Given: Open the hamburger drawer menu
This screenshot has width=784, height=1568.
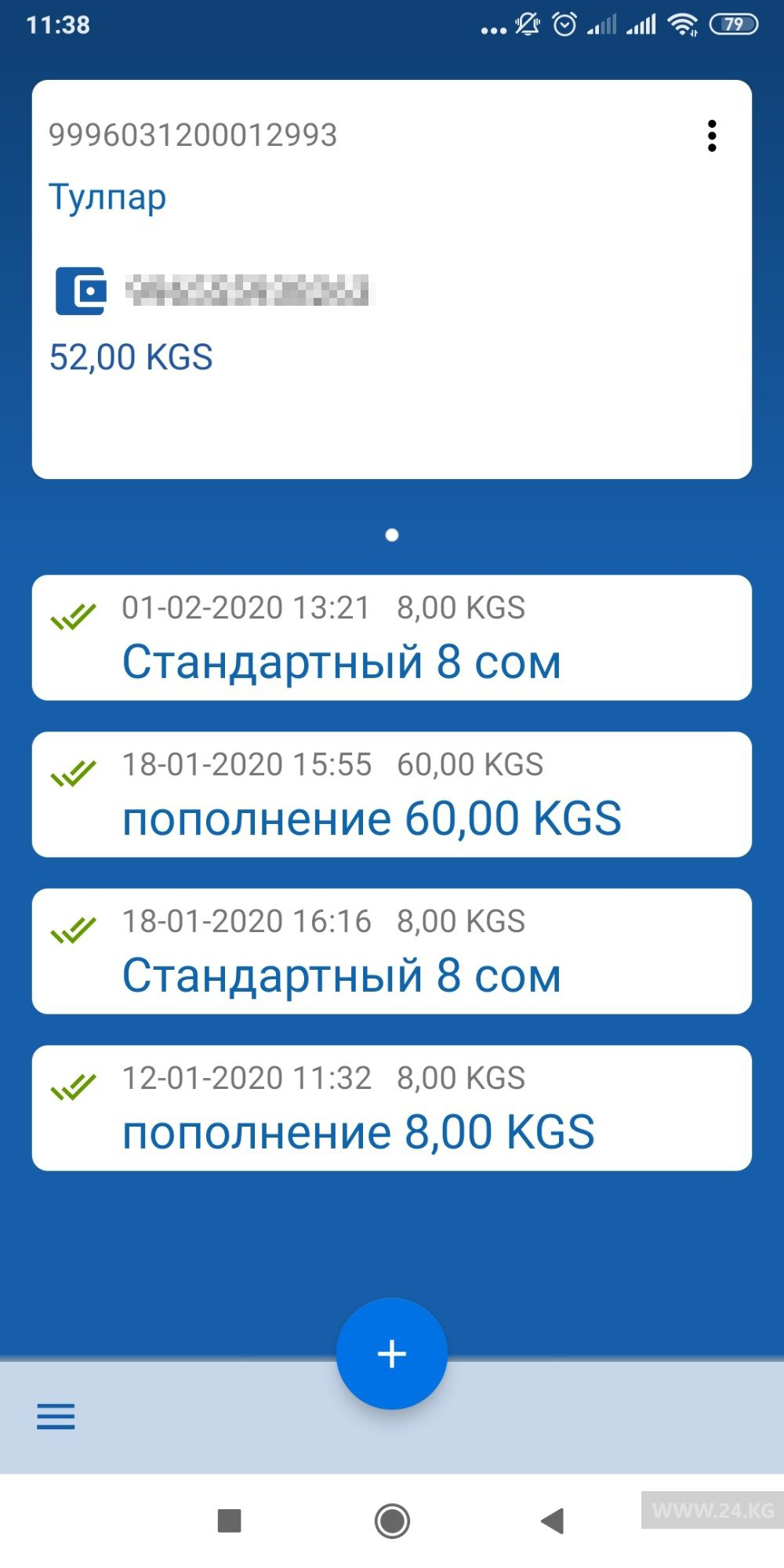Looking at the screenshot, I should point(56,1416).
